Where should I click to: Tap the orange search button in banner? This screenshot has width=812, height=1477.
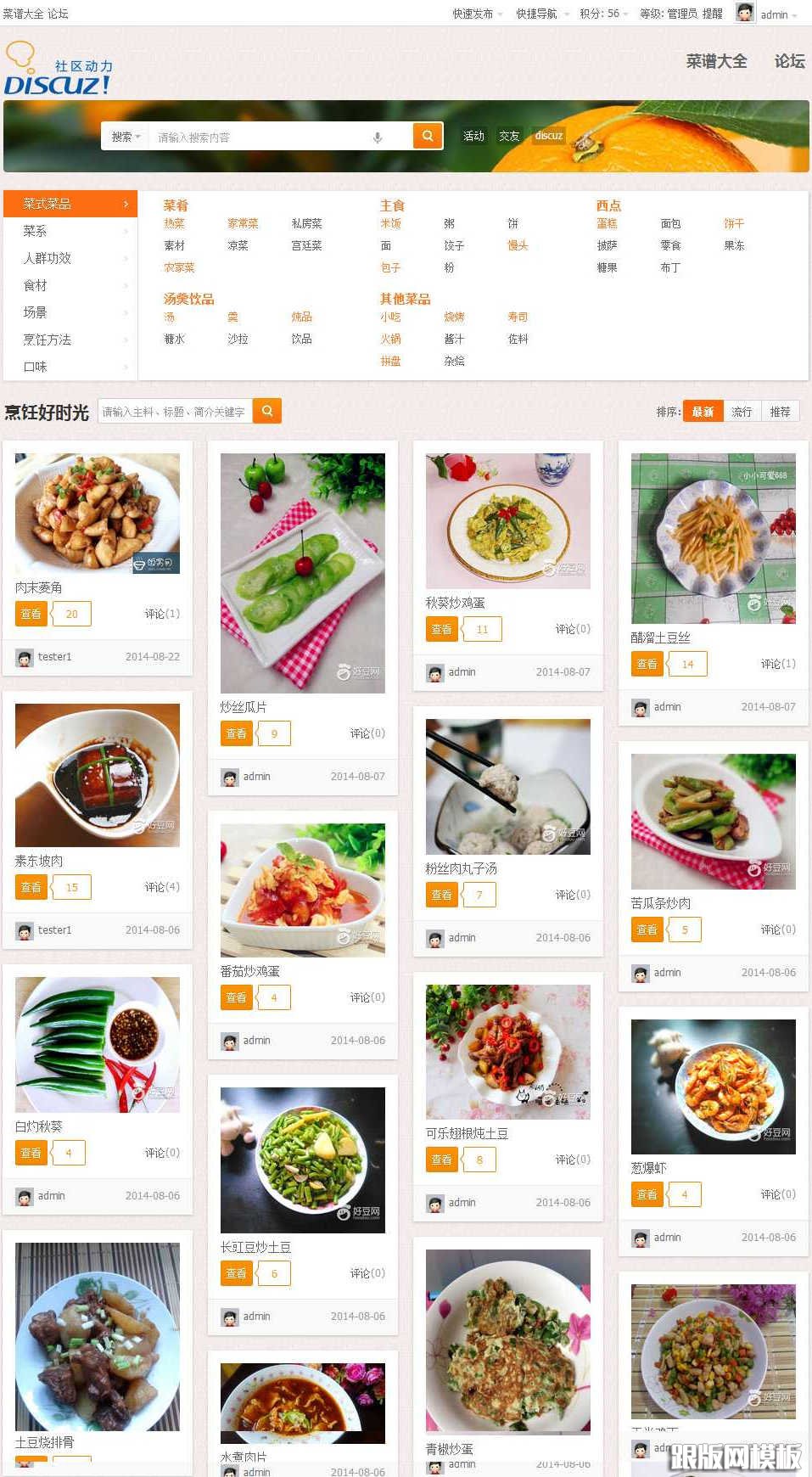[428, 136]
